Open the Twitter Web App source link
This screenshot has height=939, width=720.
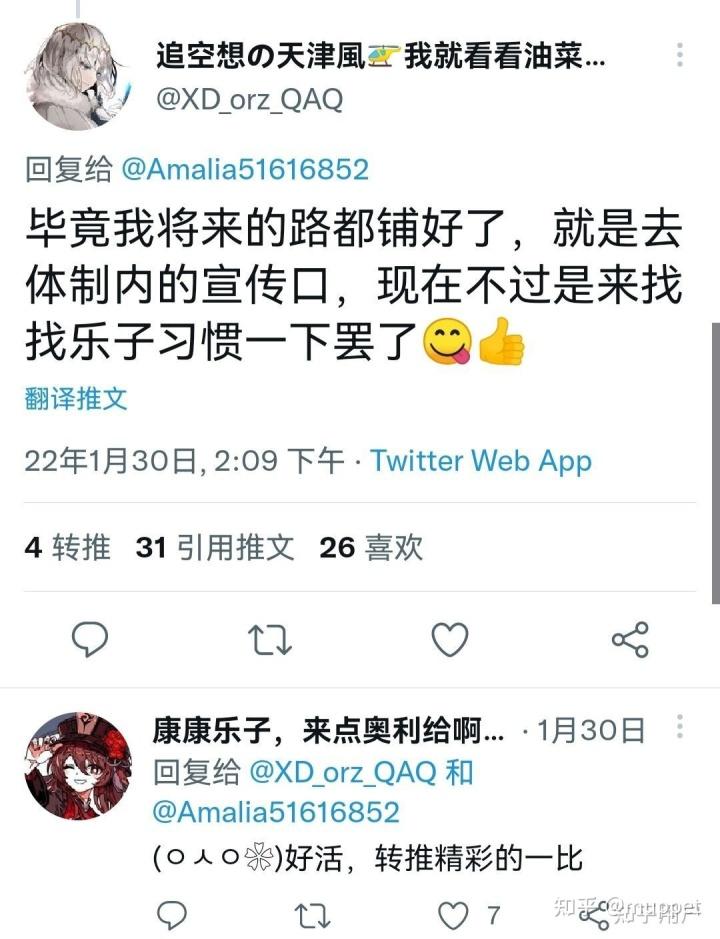480,461
